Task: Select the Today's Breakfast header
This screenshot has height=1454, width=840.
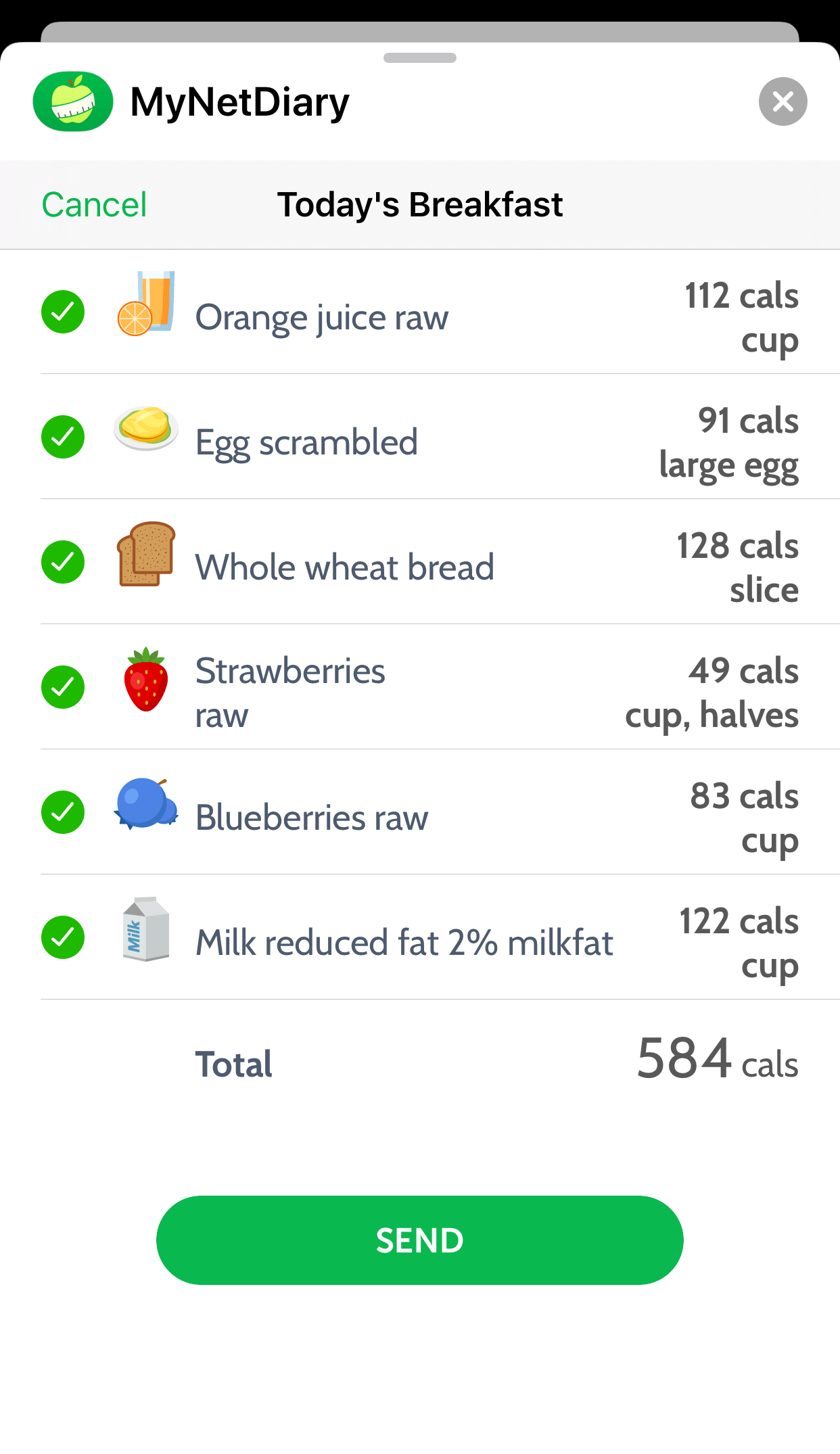Action: tap(420, 204)
